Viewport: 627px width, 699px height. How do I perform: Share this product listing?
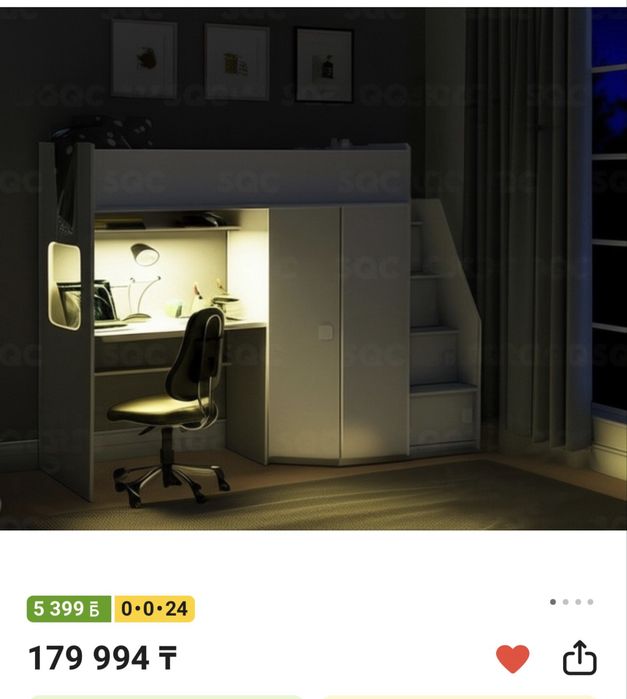click(x=579, y=658)
